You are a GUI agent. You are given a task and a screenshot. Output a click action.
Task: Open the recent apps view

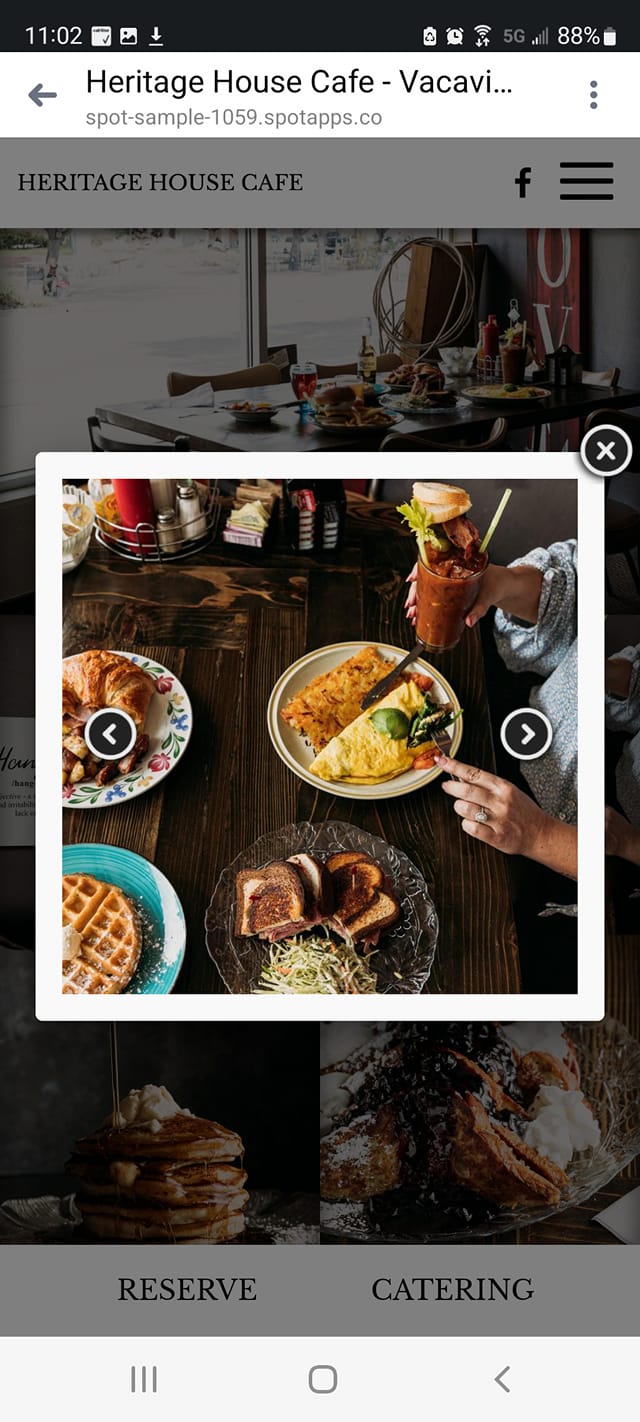144,1380
